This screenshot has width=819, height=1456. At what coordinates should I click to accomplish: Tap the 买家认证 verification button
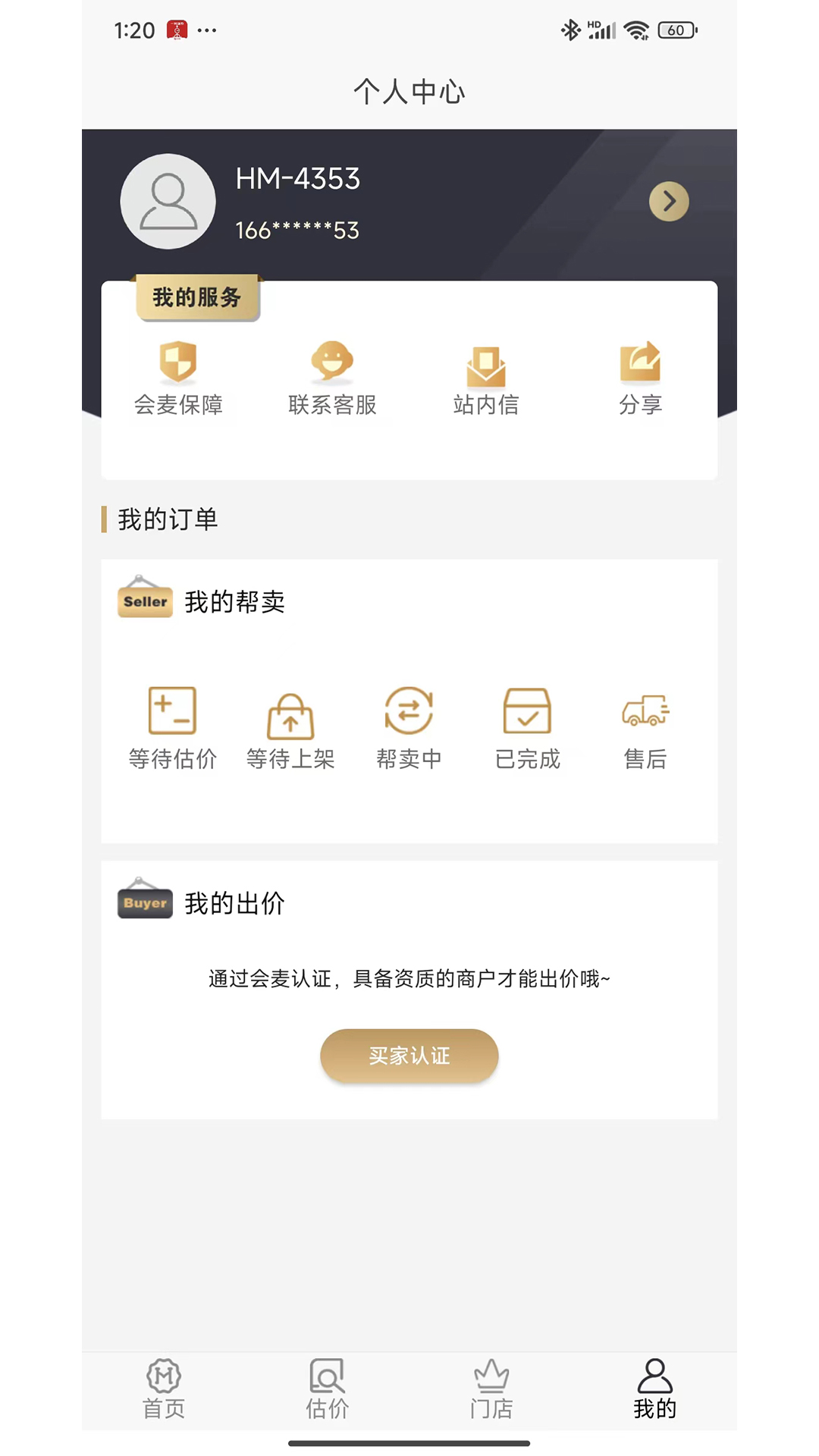(x=409, y=1056)
